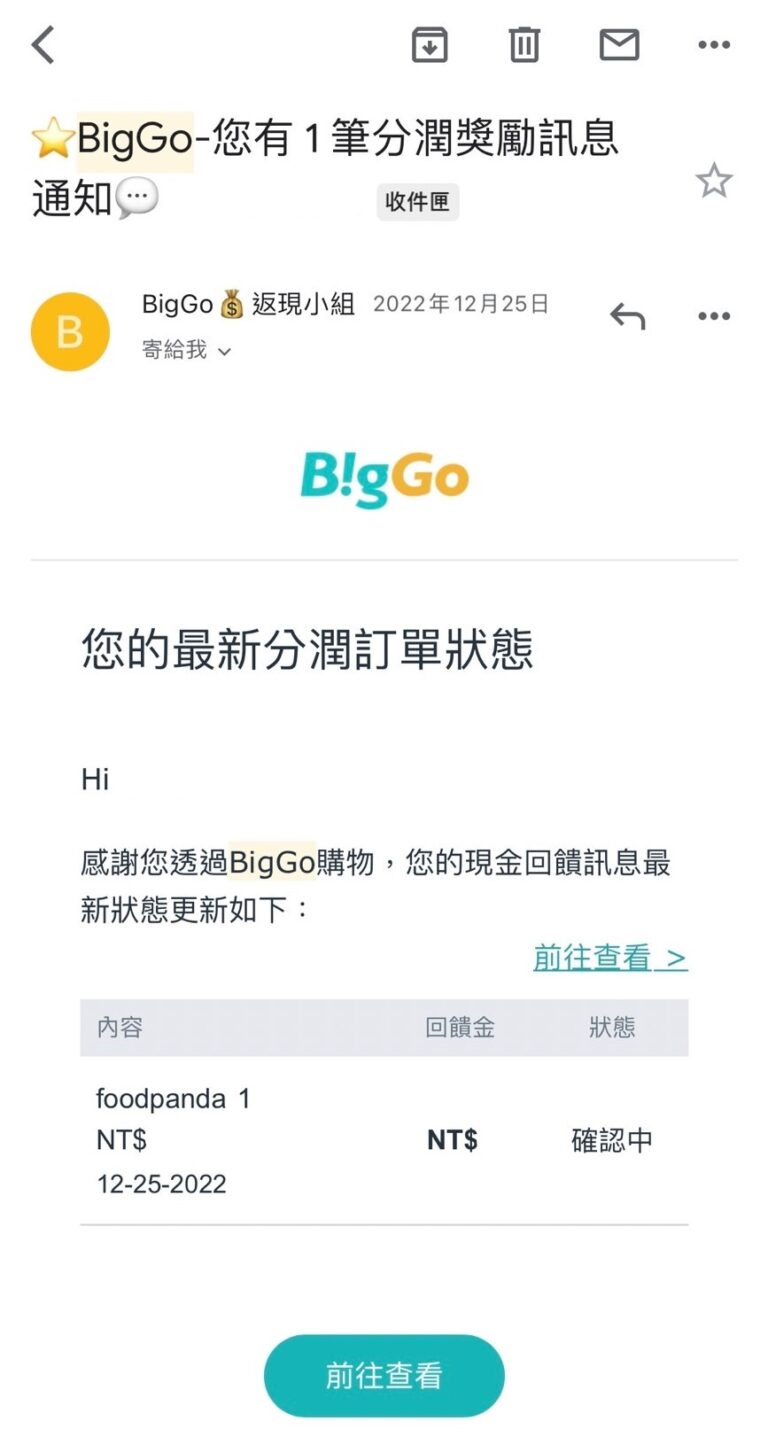Open the top-right overflow menu
This screenshot has width=768, height=1452.
pos(714,44)
